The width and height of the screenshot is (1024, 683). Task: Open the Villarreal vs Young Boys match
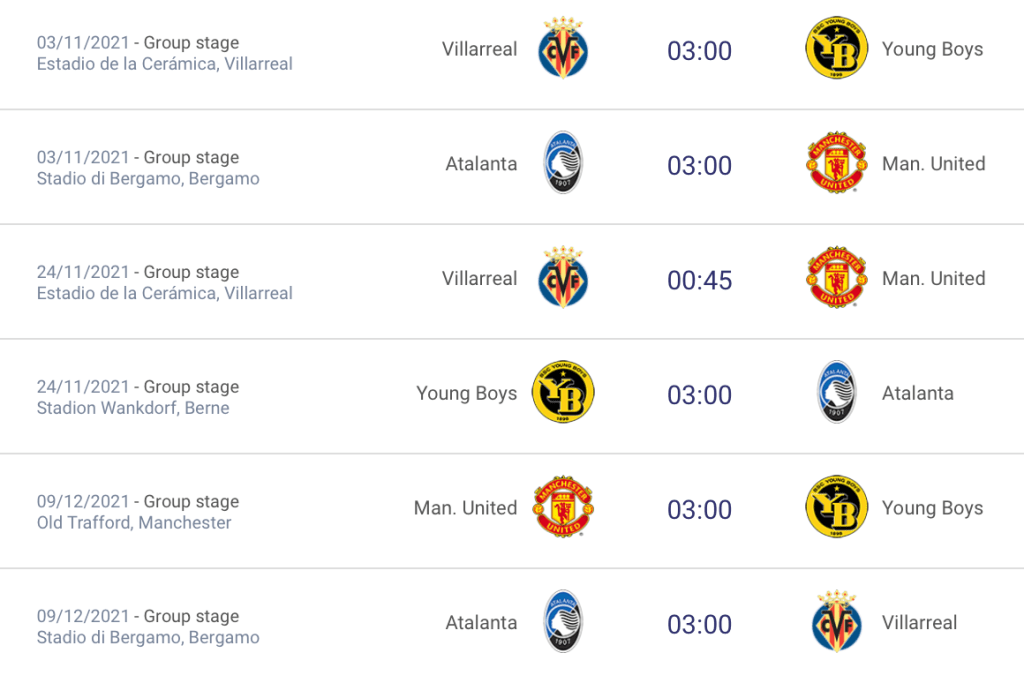pos(699,51)
